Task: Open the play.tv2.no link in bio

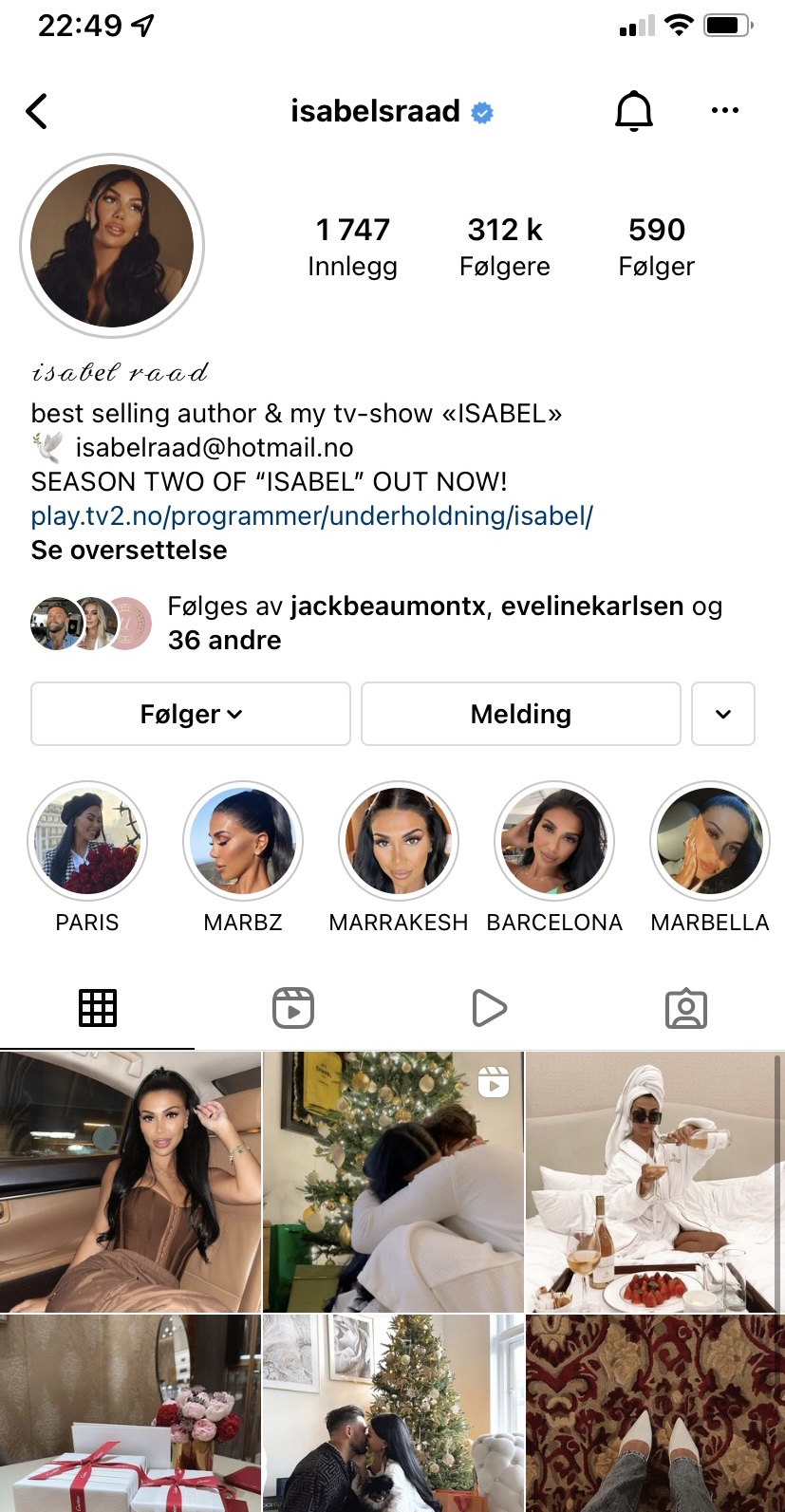Action: tap(311, 516)
